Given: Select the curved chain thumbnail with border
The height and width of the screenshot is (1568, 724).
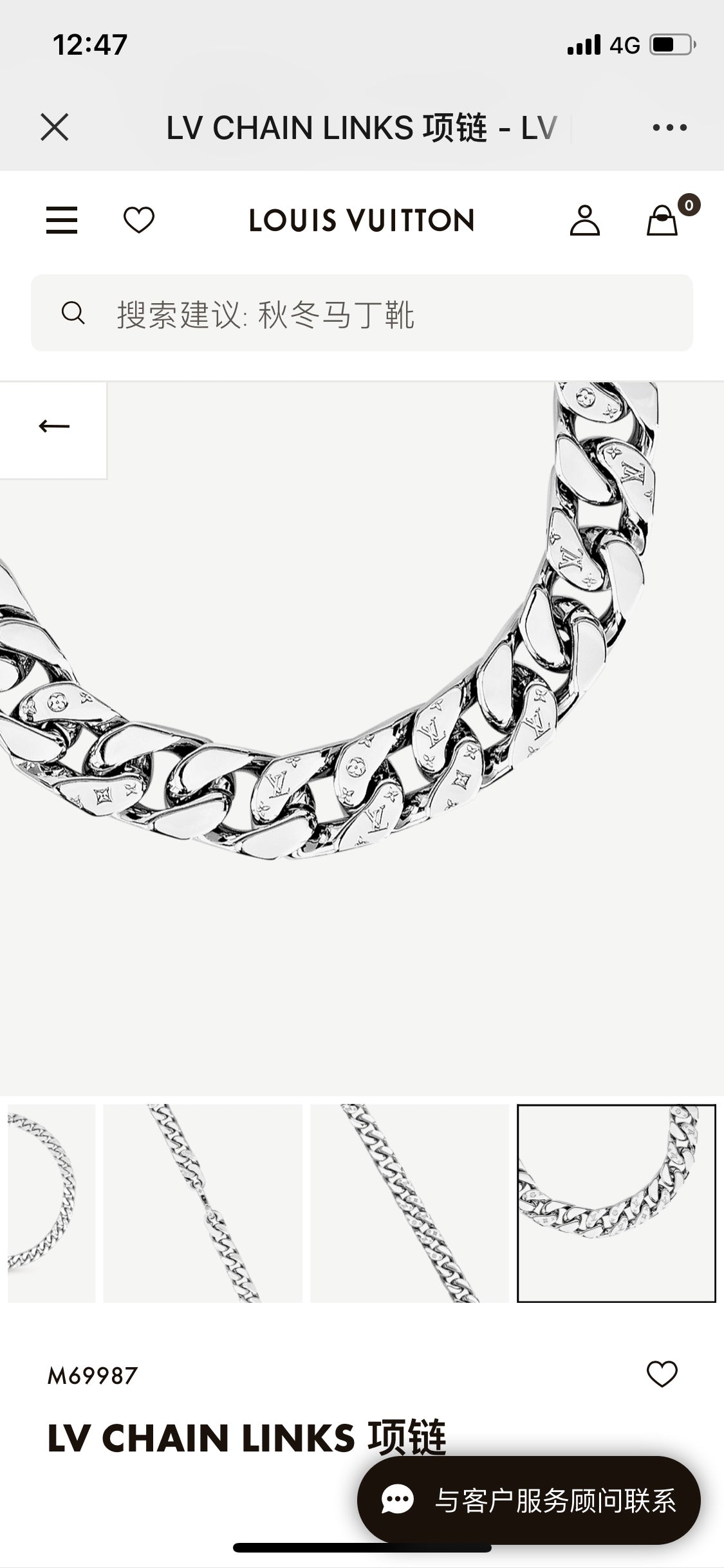Looking at the screenshot, I should click(x=617, y=1203).
